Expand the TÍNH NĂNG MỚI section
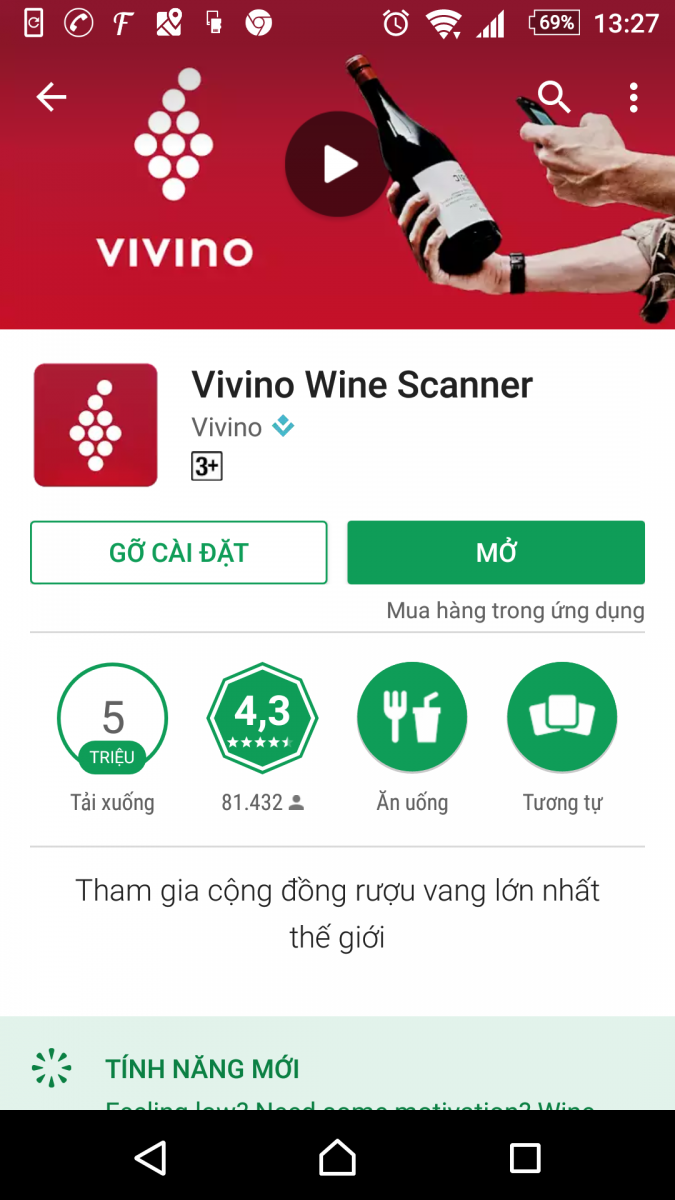The image size is (675, 1200). pos(202,1068)
